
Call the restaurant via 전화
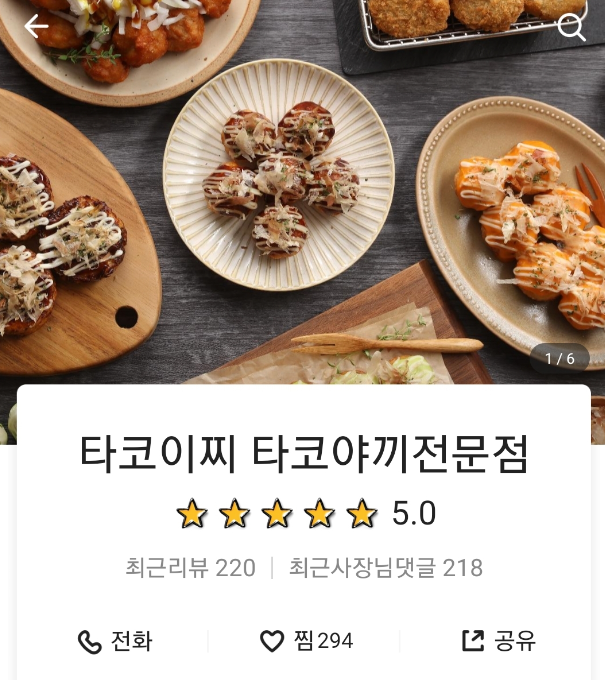pos(115,641)
